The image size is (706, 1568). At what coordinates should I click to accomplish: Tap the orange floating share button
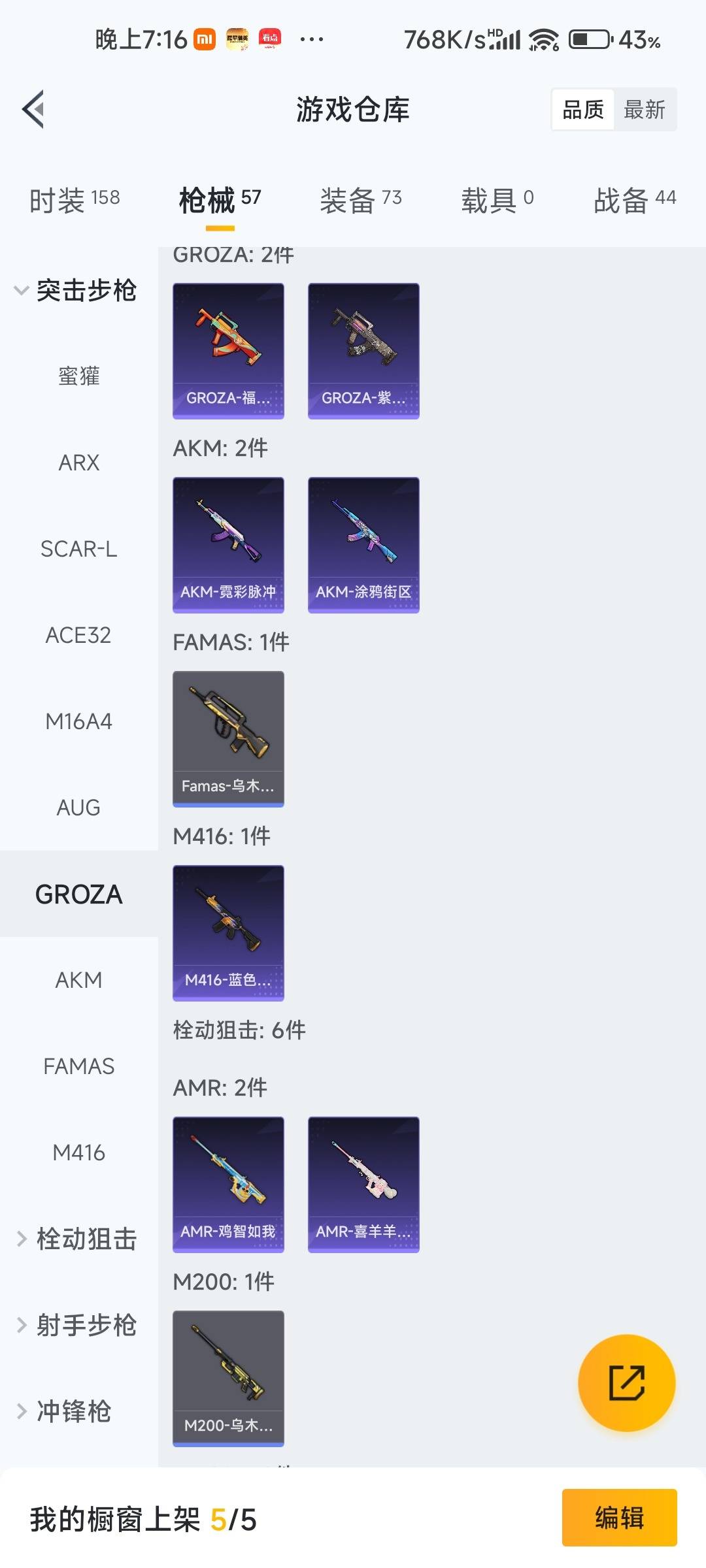626,1382
